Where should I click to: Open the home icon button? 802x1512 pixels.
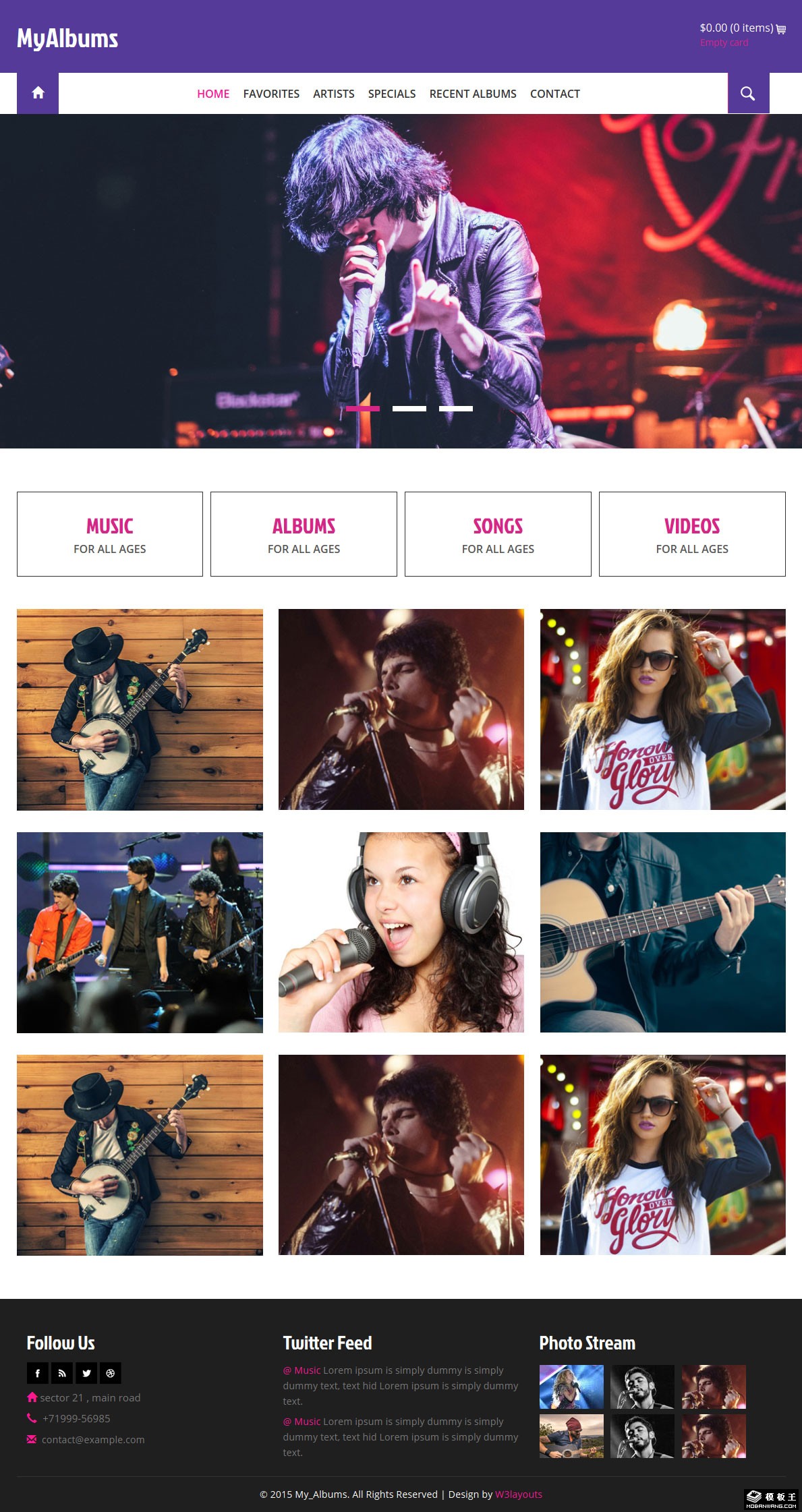(38, 93)
